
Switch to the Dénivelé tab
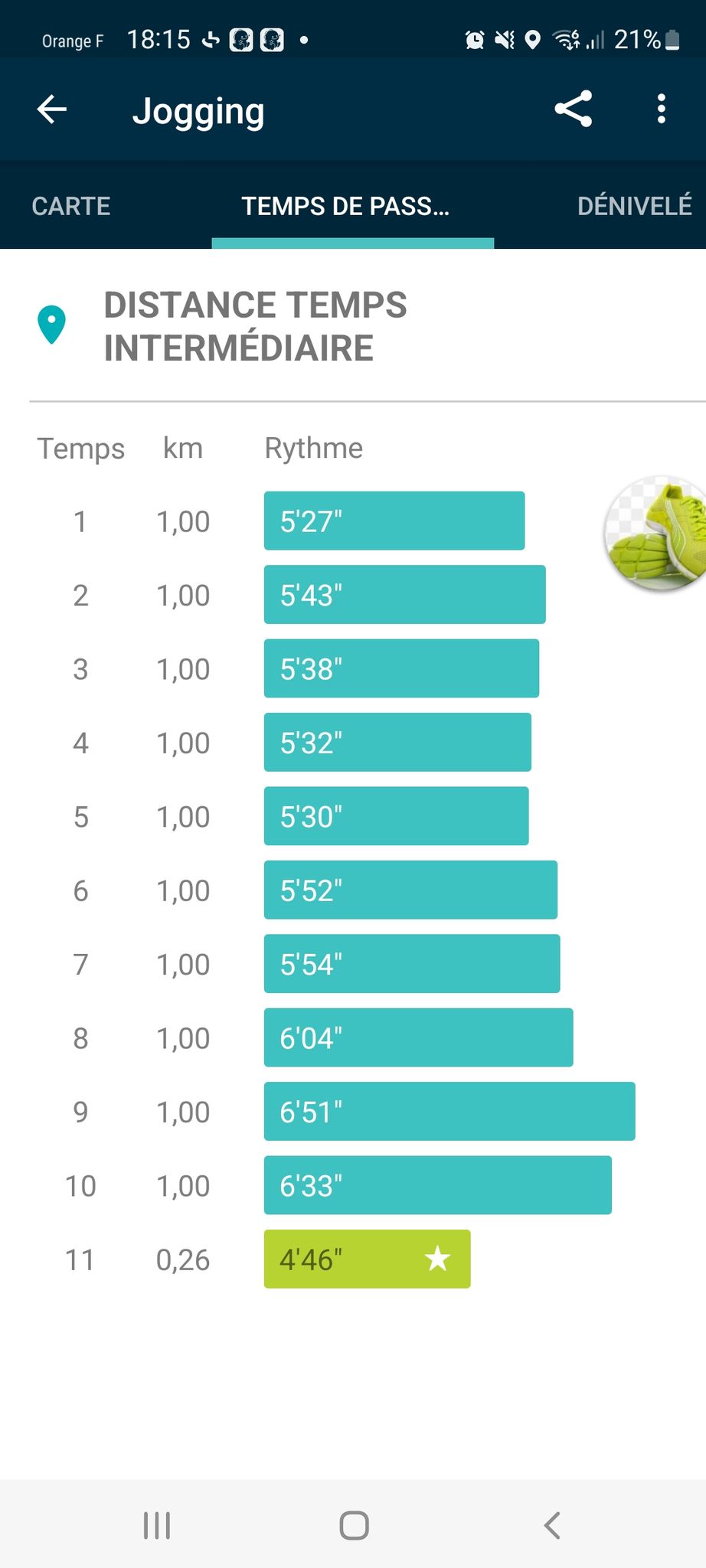(634, 206)
